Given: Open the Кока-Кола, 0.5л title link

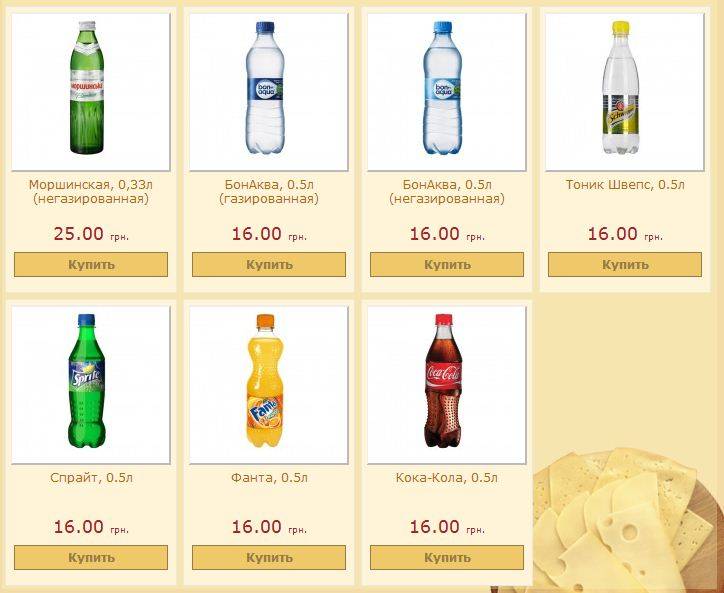Looking at the screenshot, I should click(x=447, y=478).
